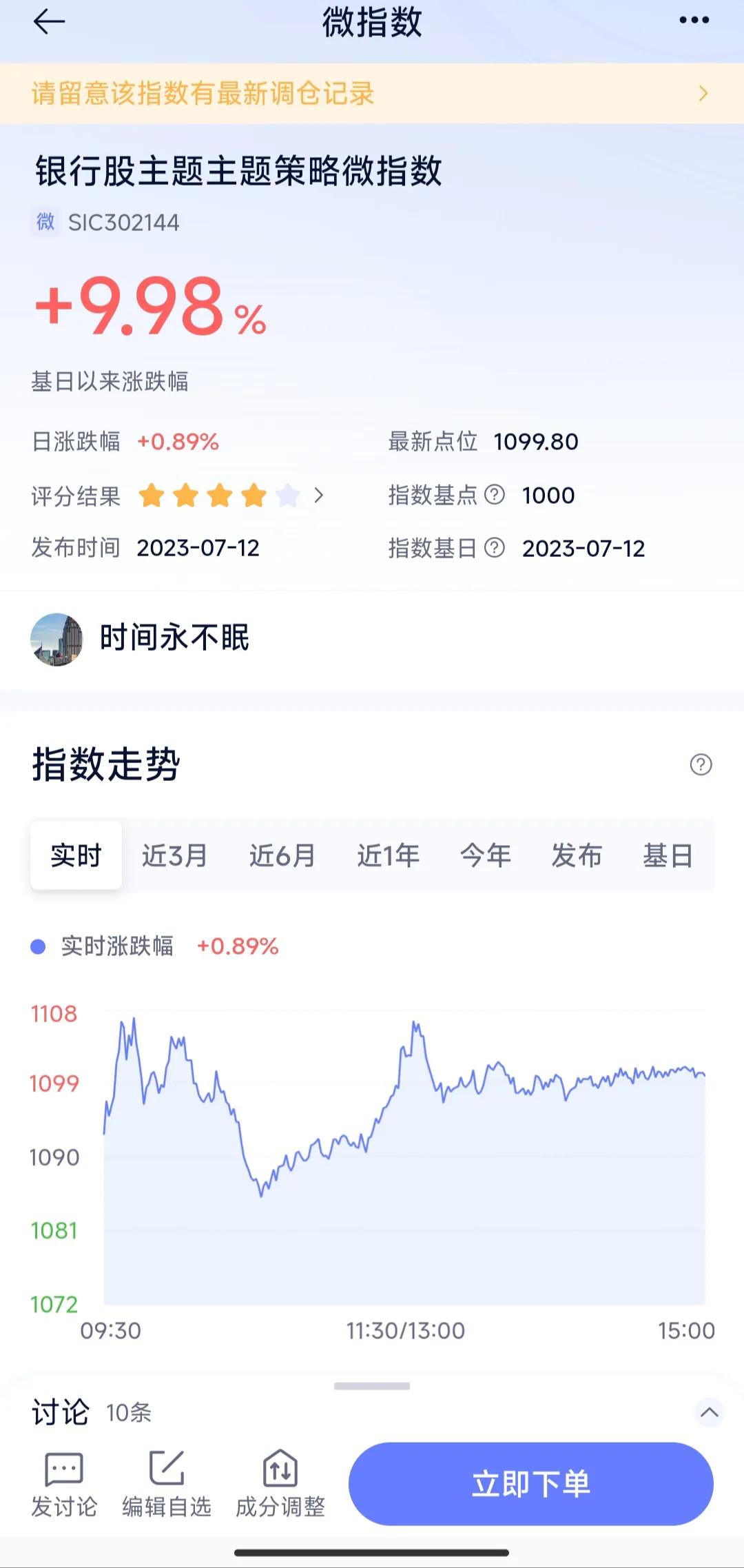Tap the back arrow at top left
The image size is (744, 1568).
(49, 21)
